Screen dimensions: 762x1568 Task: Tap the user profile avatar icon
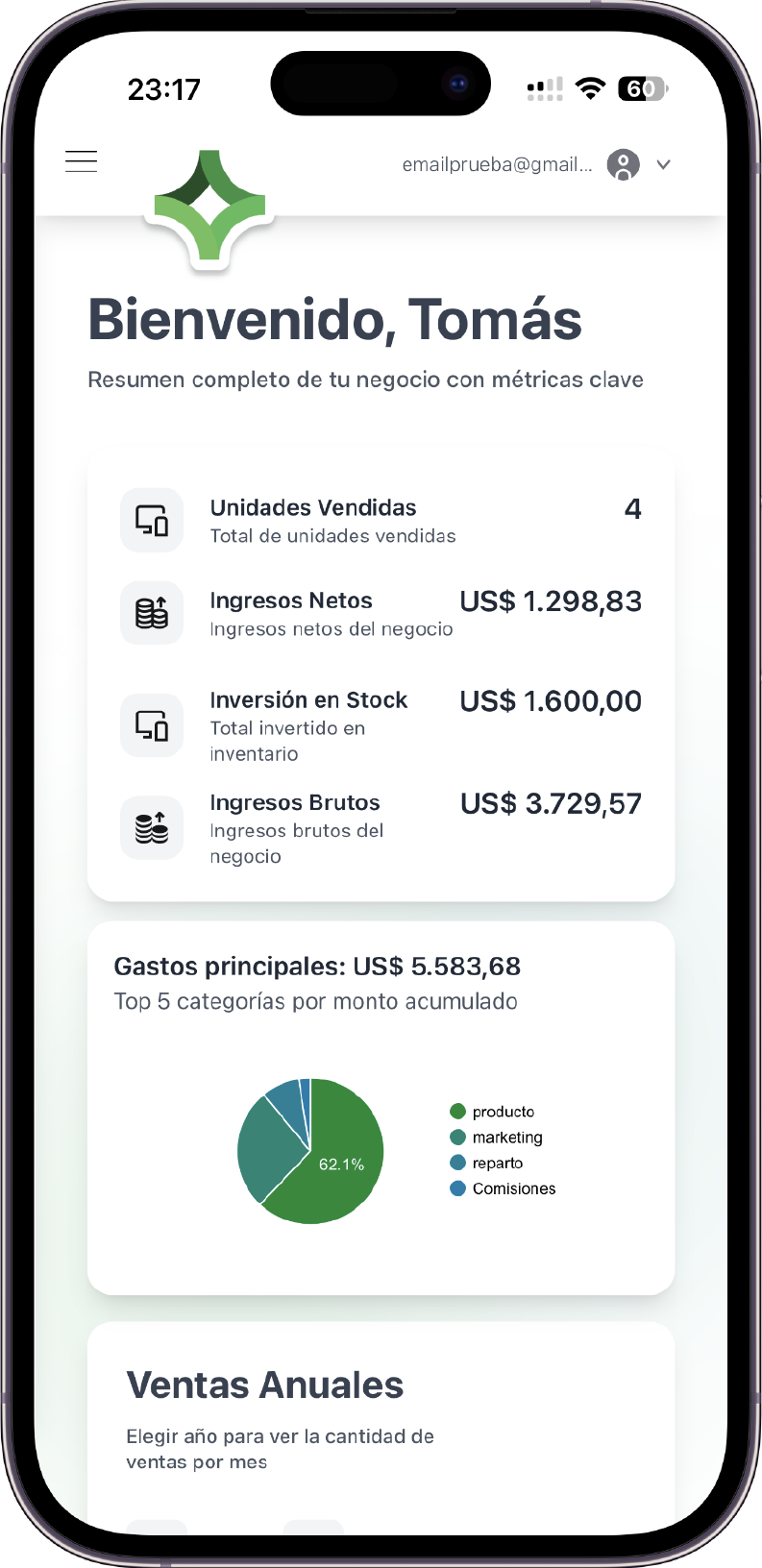pos(623,165)
